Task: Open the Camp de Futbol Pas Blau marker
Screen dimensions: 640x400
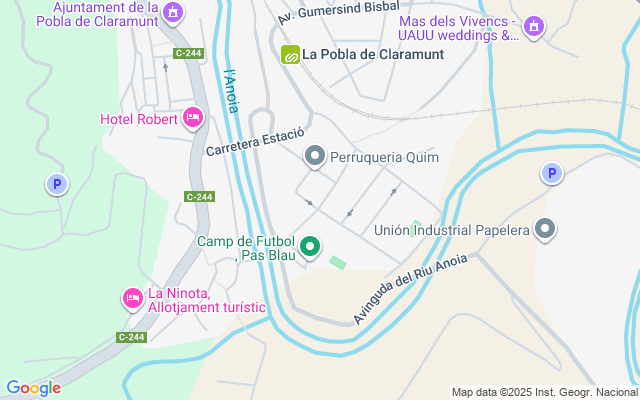Action: [311, 246]
